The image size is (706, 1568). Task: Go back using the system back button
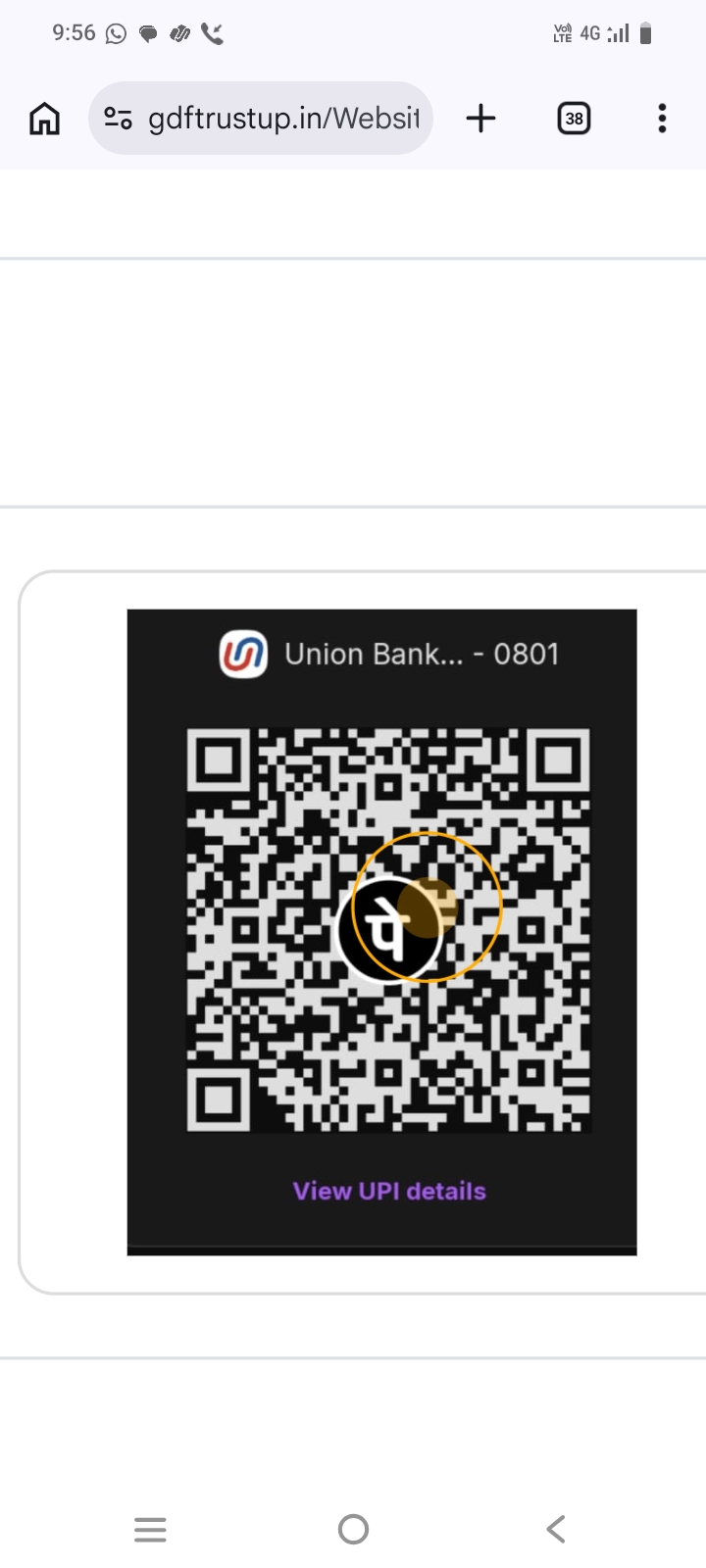[x=556, y=1529]
